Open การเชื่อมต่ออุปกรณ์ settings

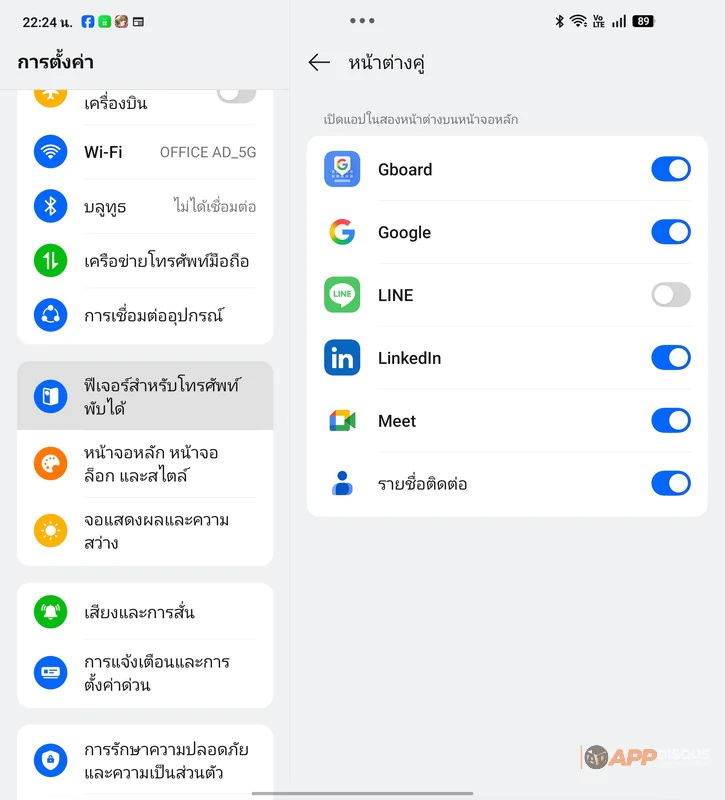(145, 315)
